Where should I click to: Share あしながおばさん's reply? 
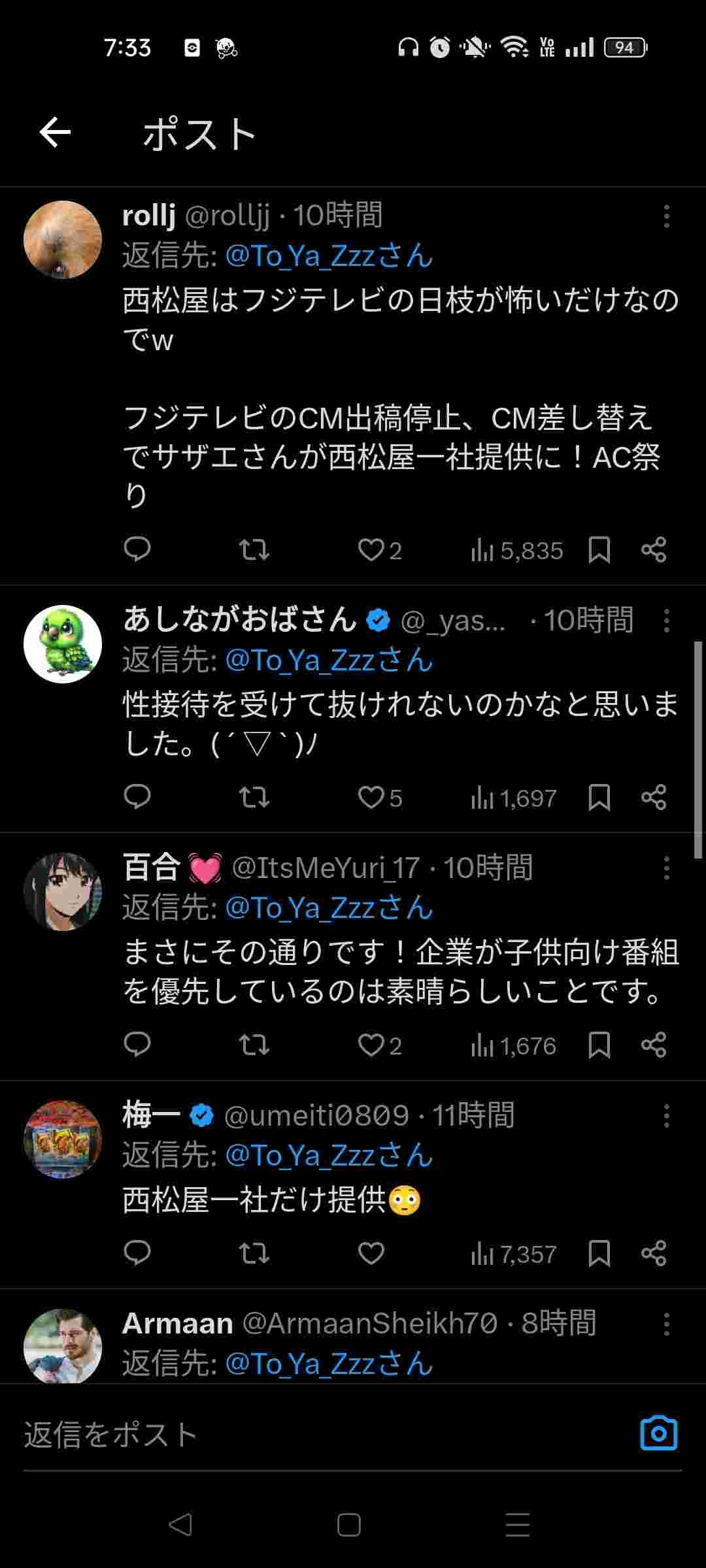pos(654,797)
